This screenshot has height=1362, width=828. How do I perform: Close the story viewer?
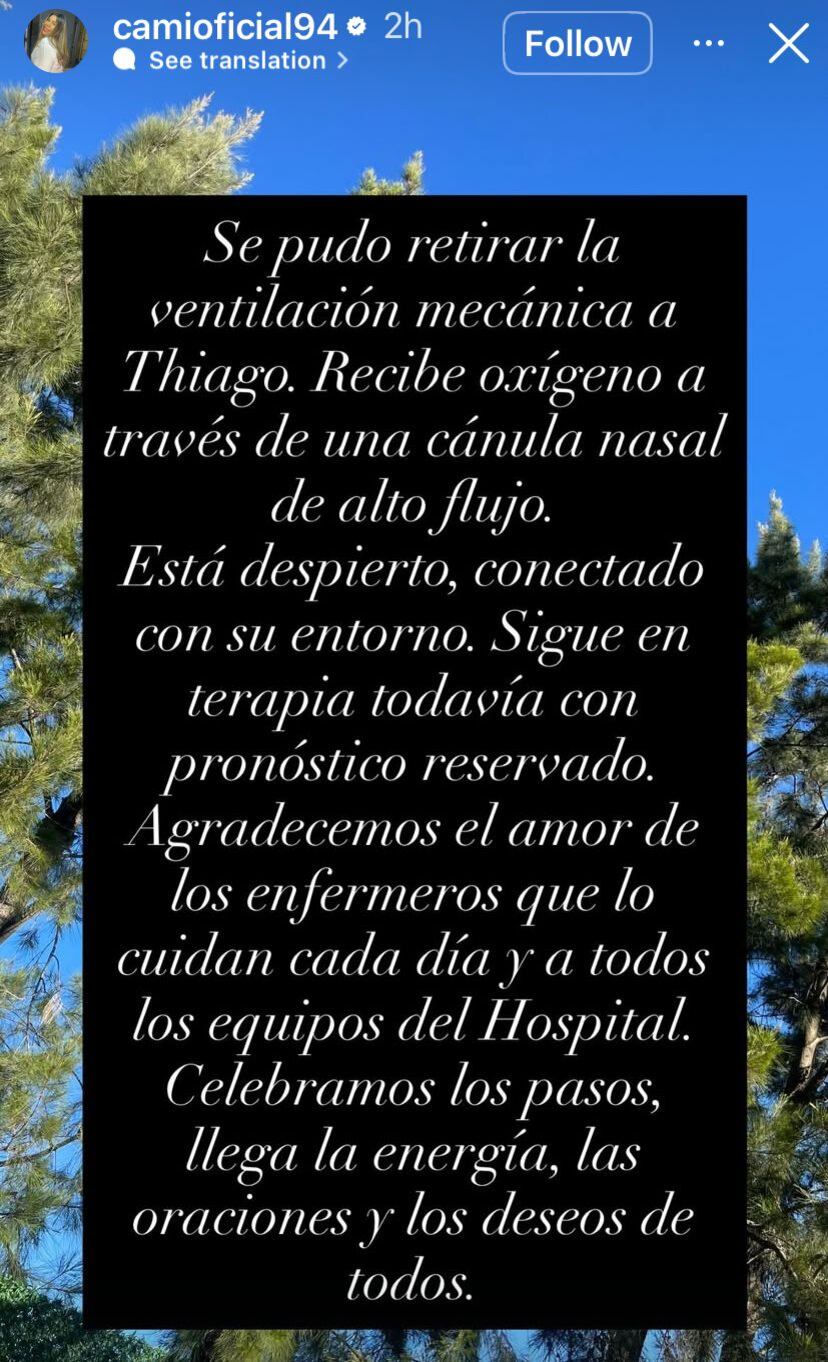788,43
